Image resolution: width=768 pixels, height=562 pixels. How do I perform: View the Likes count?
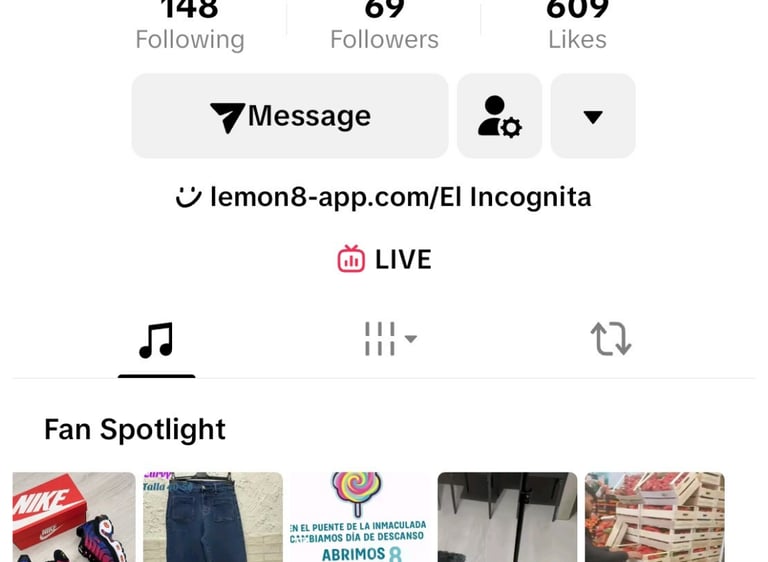click(577, 26)
